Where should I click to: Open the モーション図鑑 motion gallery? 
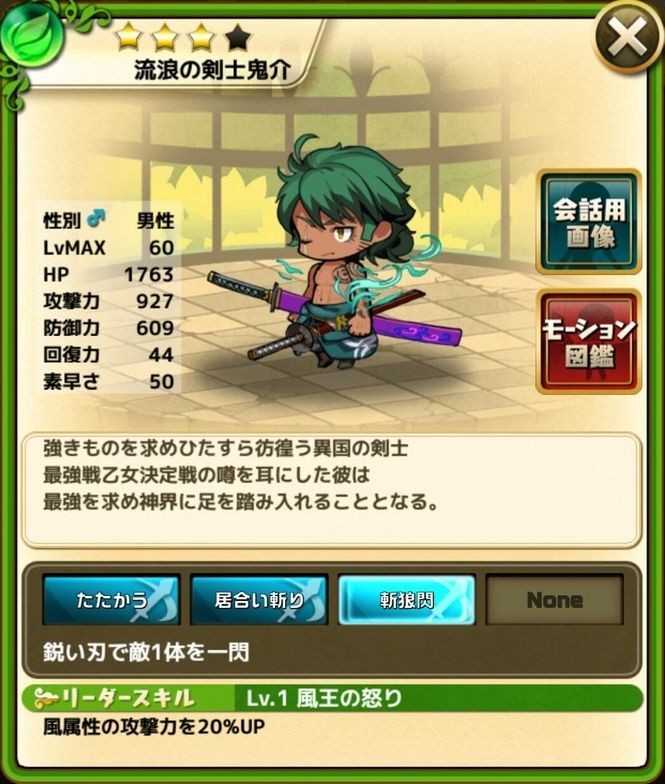[588, 341]
